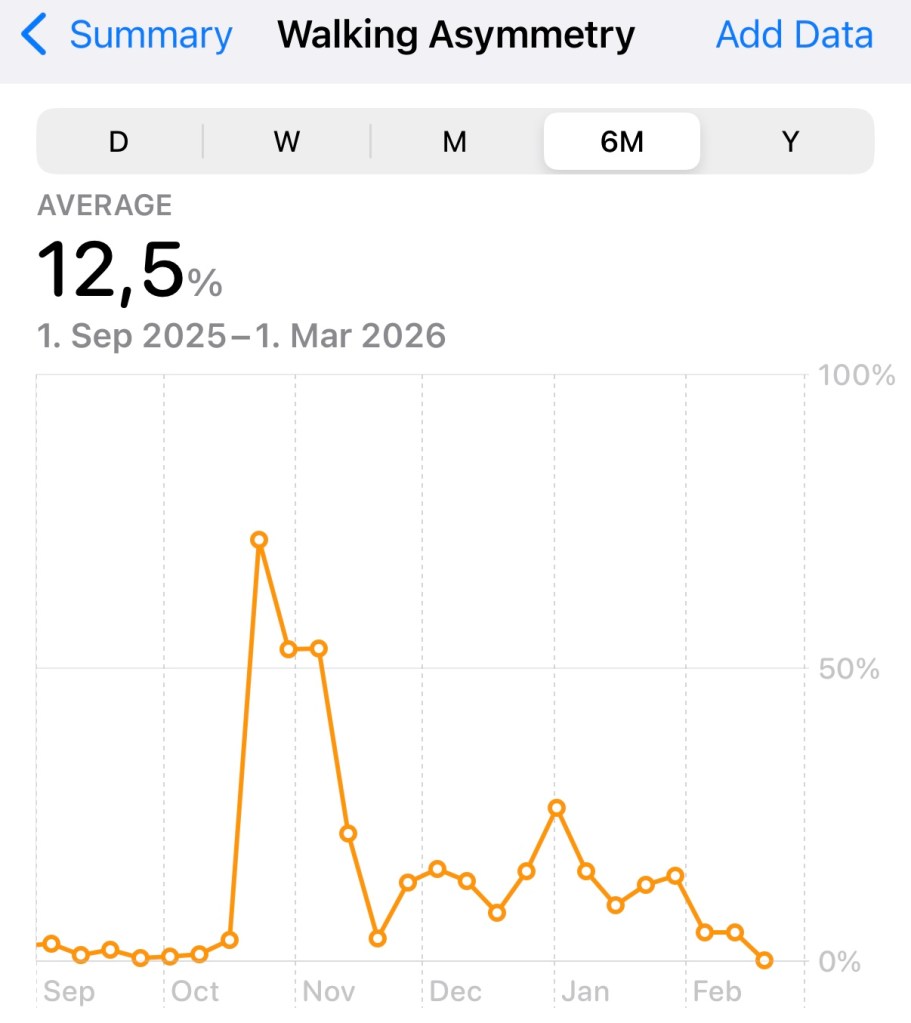
Task: Go back to Summary
Action: (x=128, y=36)
